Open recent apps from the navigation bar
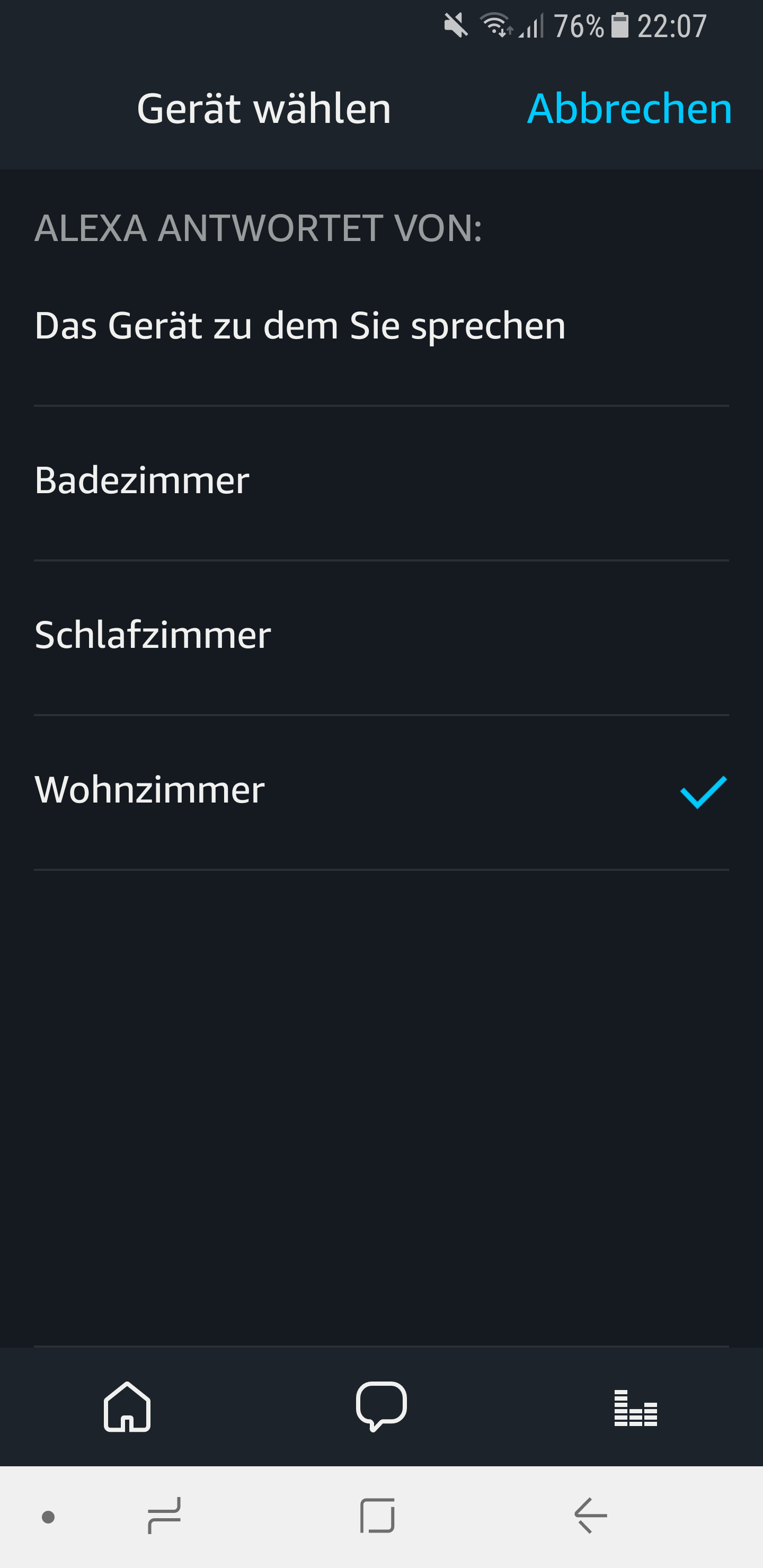The height and width of the screenshot is (1568, 763). click(x=164, y=1516)
